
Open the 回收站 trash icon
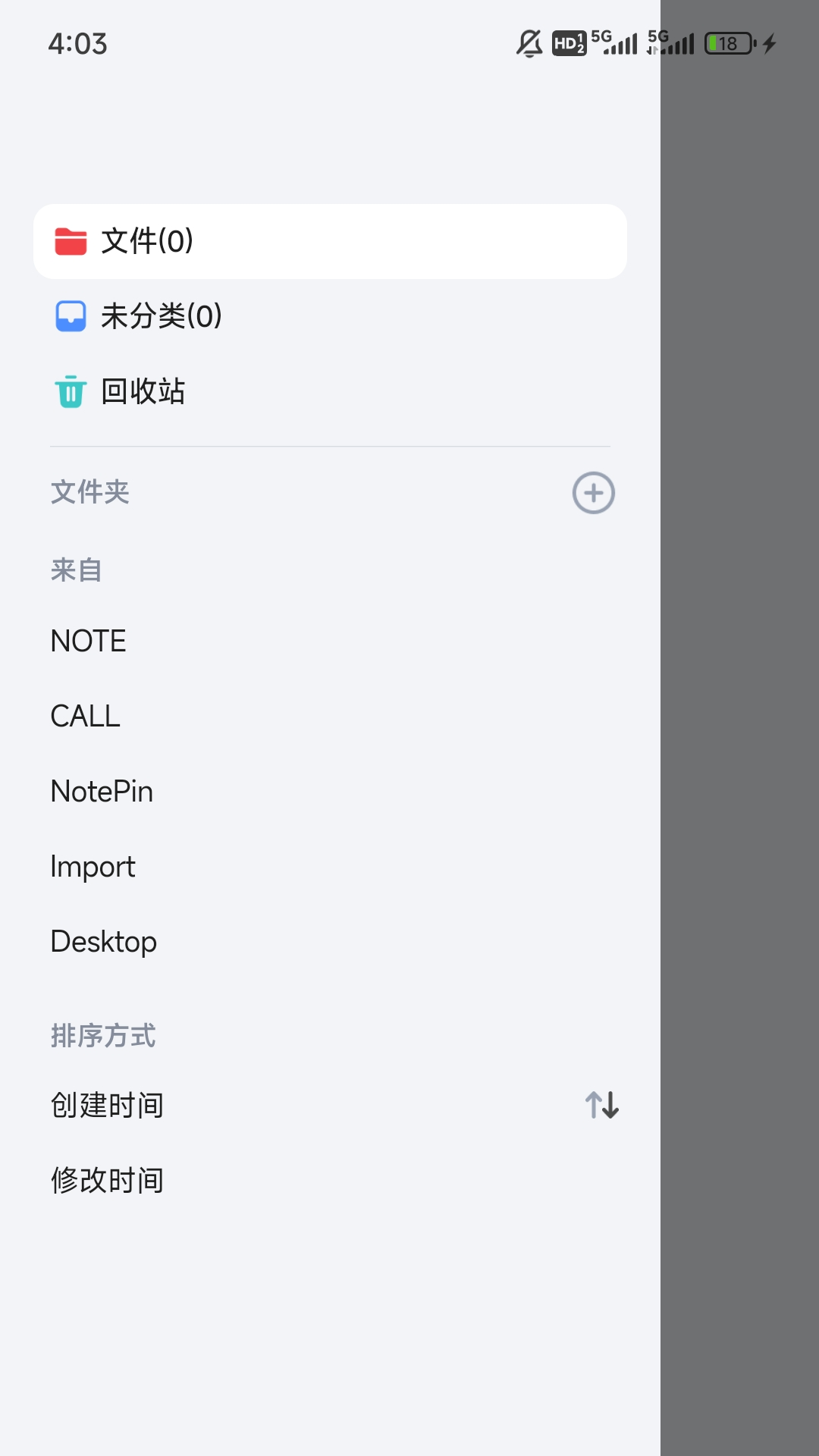(x=70, y=391)
